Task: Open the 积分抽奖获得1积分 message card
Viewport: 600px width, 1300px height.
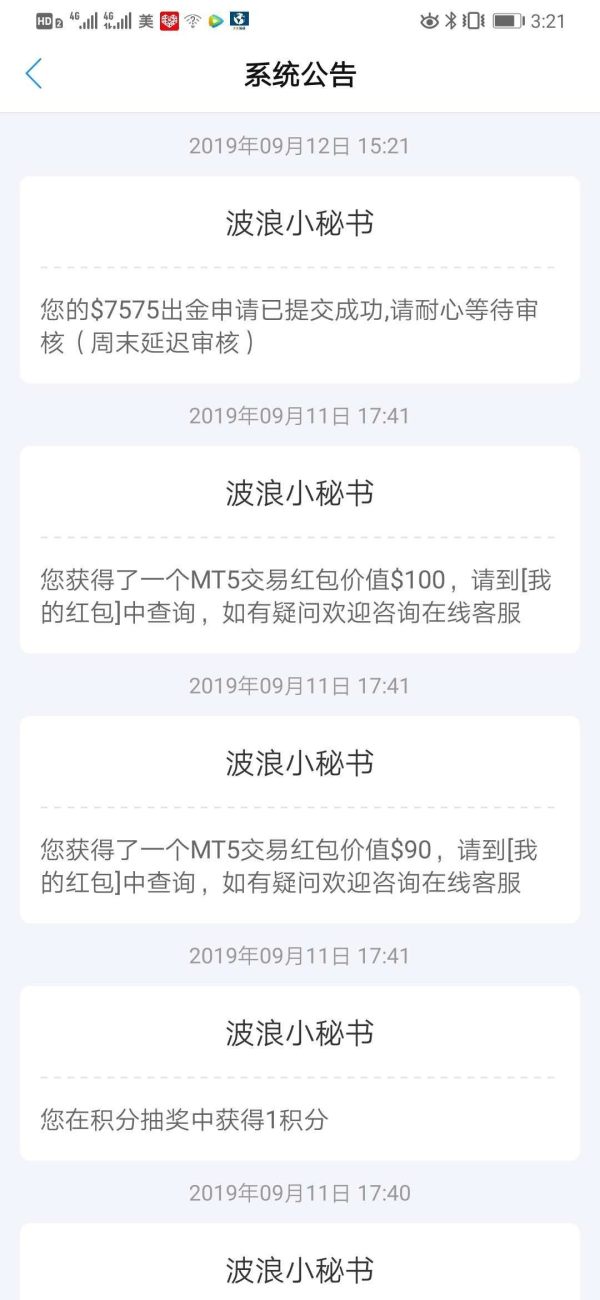Action: pos(300,1073)
